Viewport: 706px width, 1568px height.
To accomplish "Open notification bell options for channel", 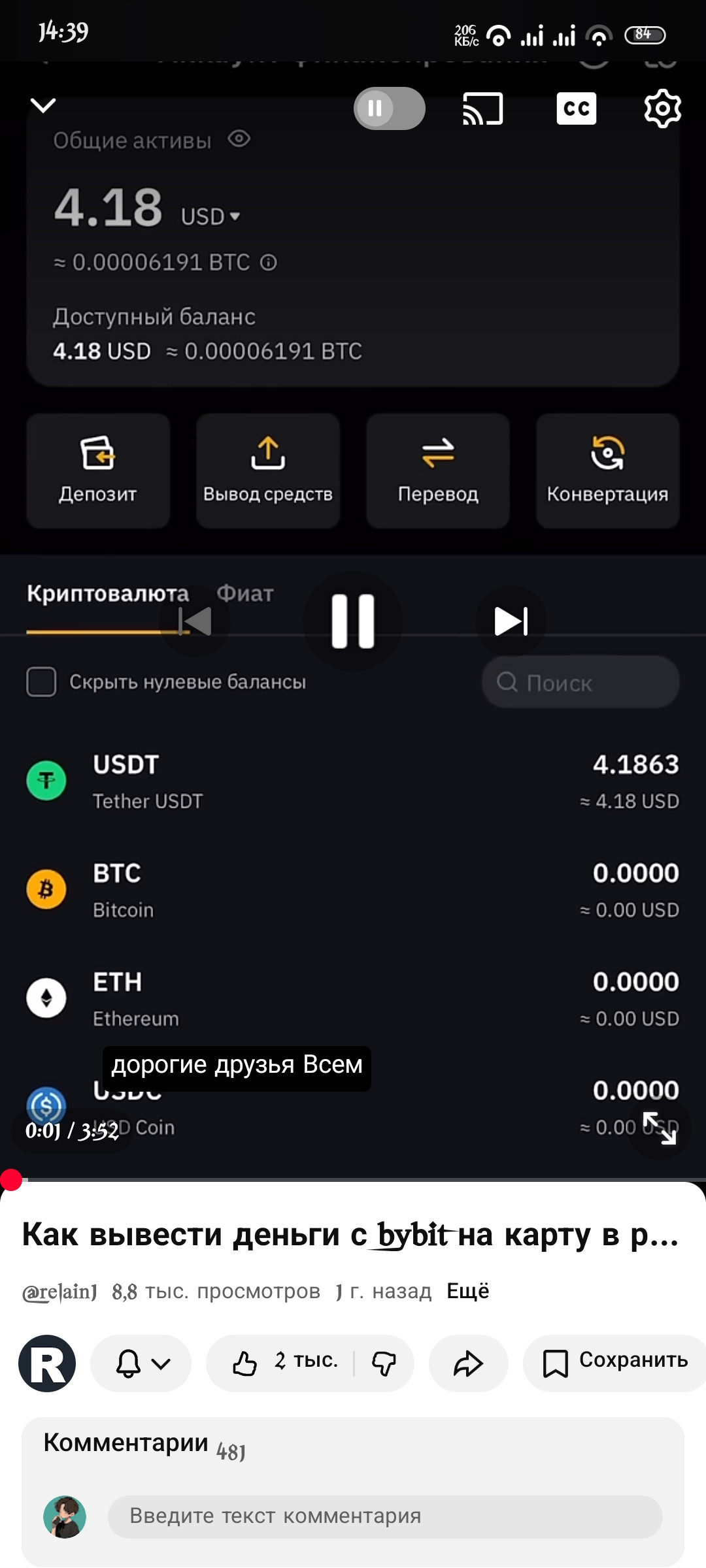I will click(141, 1363).
